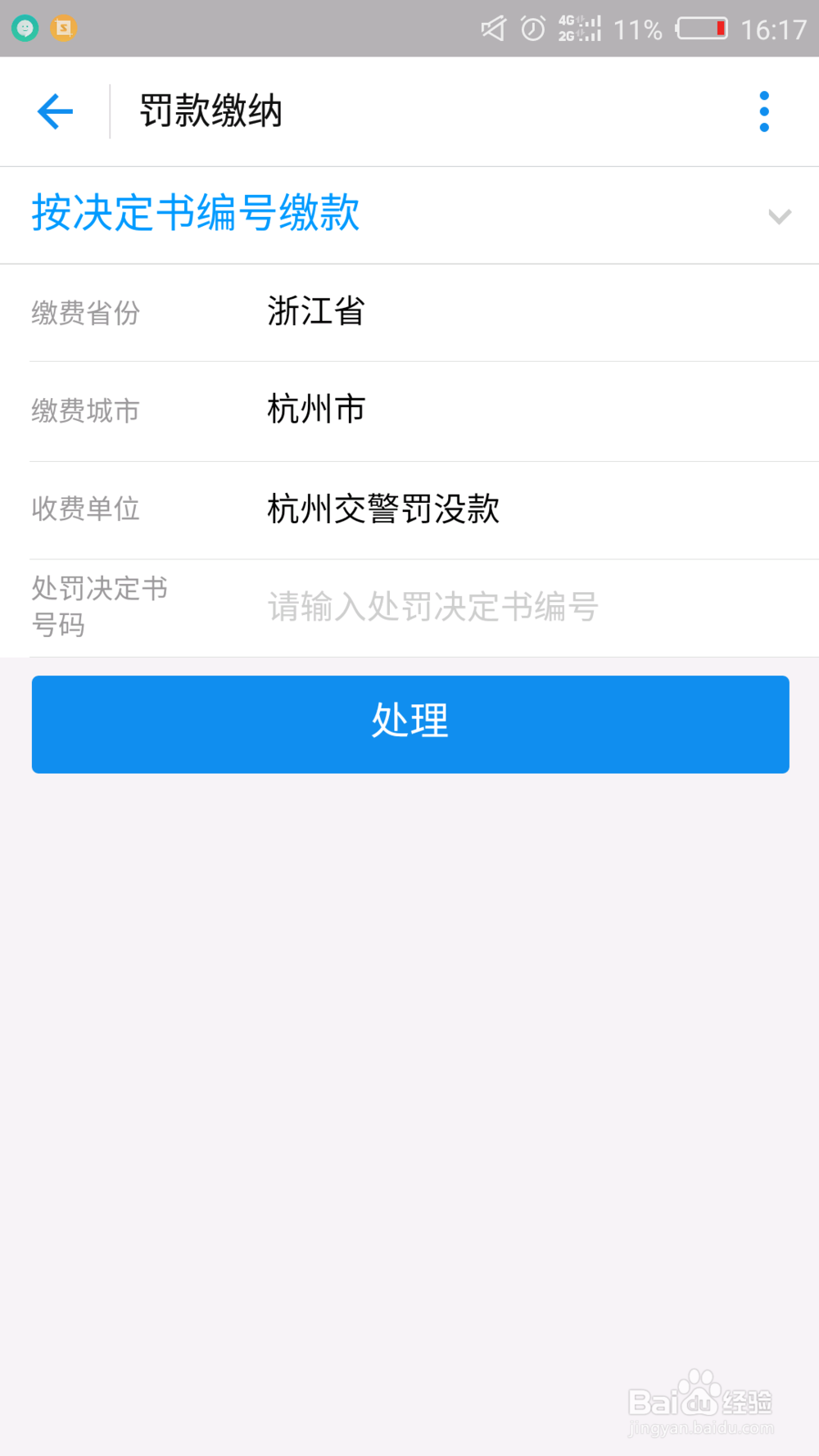Tap the mute/vibrate icon in status bar

click(493, 28)
